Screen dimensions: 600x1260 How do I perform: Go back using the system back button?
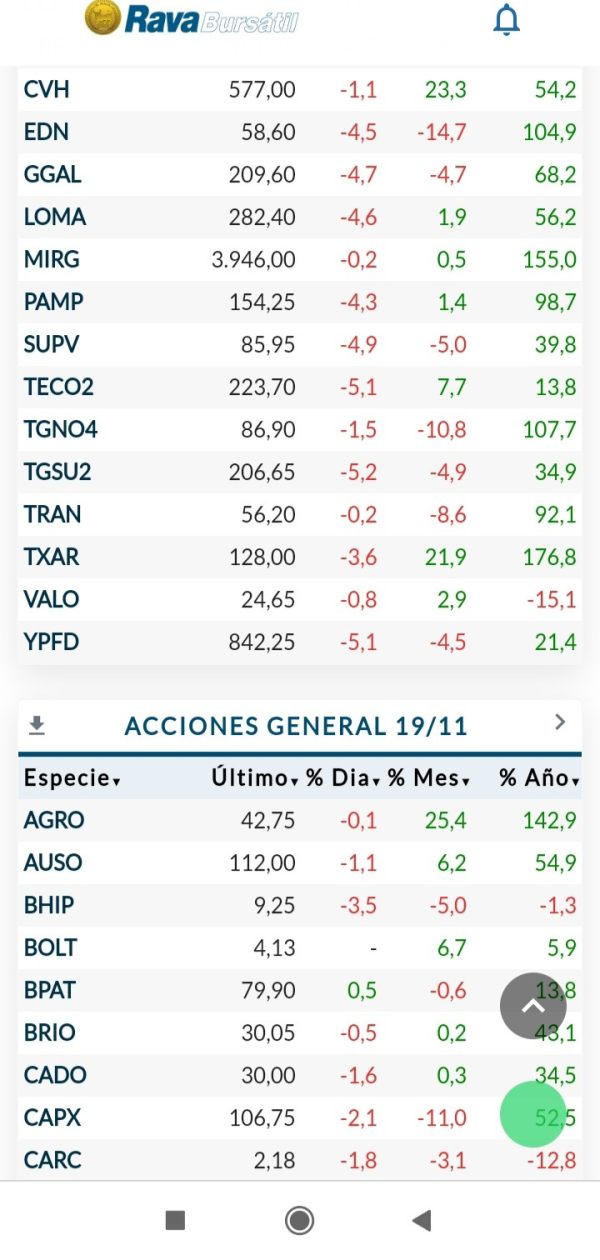tap(422, 1220)
